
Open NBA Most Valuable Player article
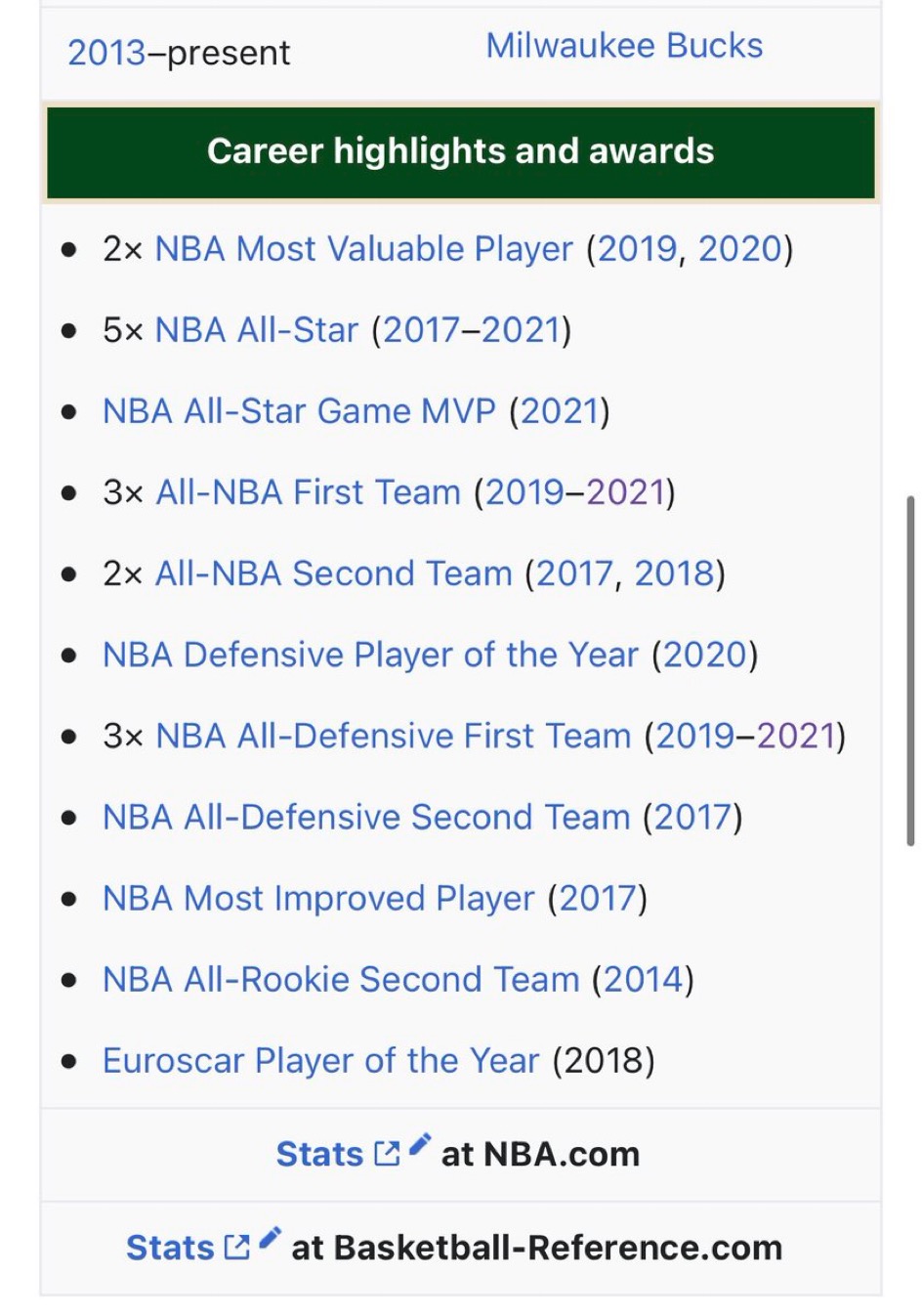point(363,249)
